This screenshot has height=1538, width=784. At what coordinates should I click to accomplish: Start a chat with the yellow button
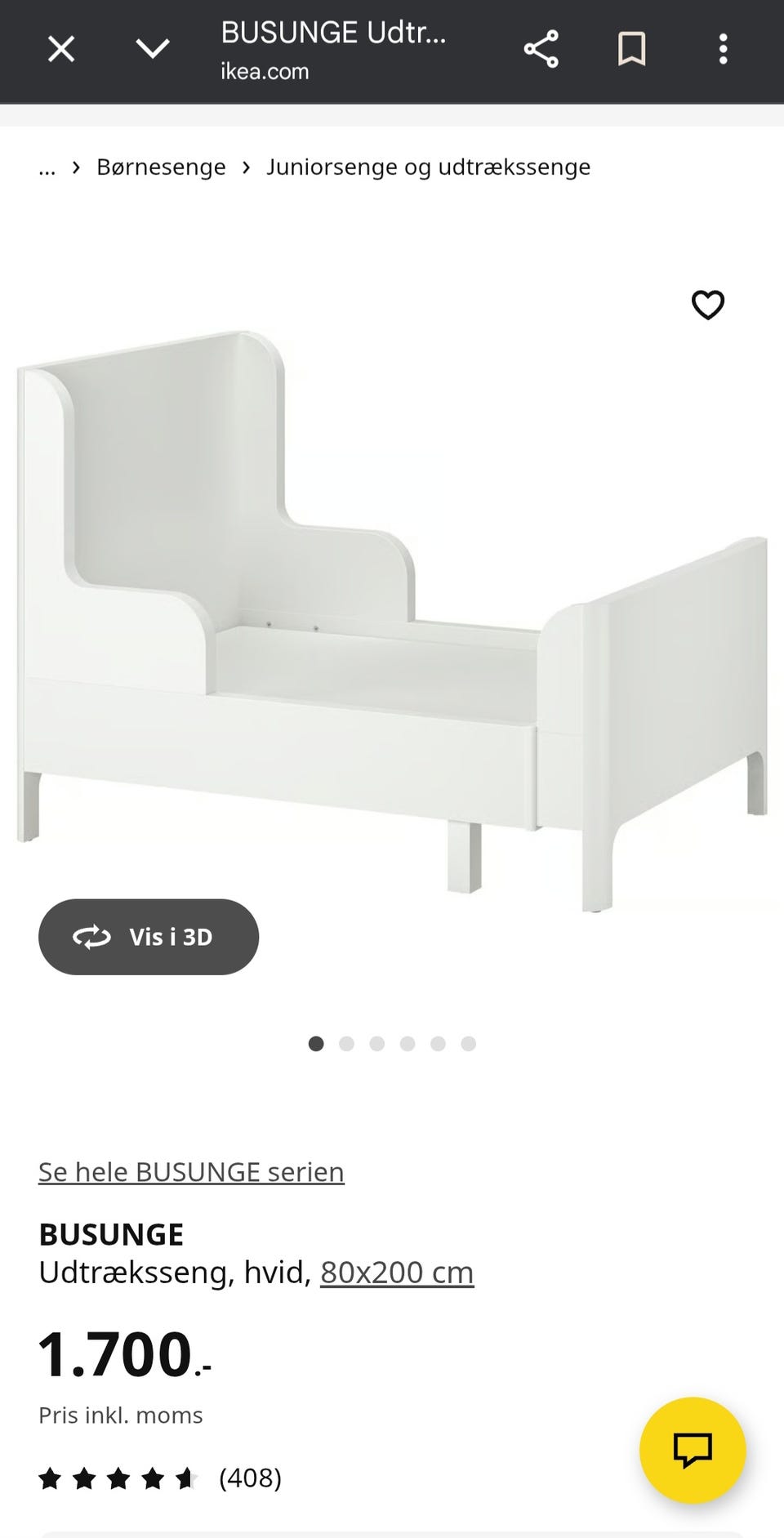[692, 1450]
